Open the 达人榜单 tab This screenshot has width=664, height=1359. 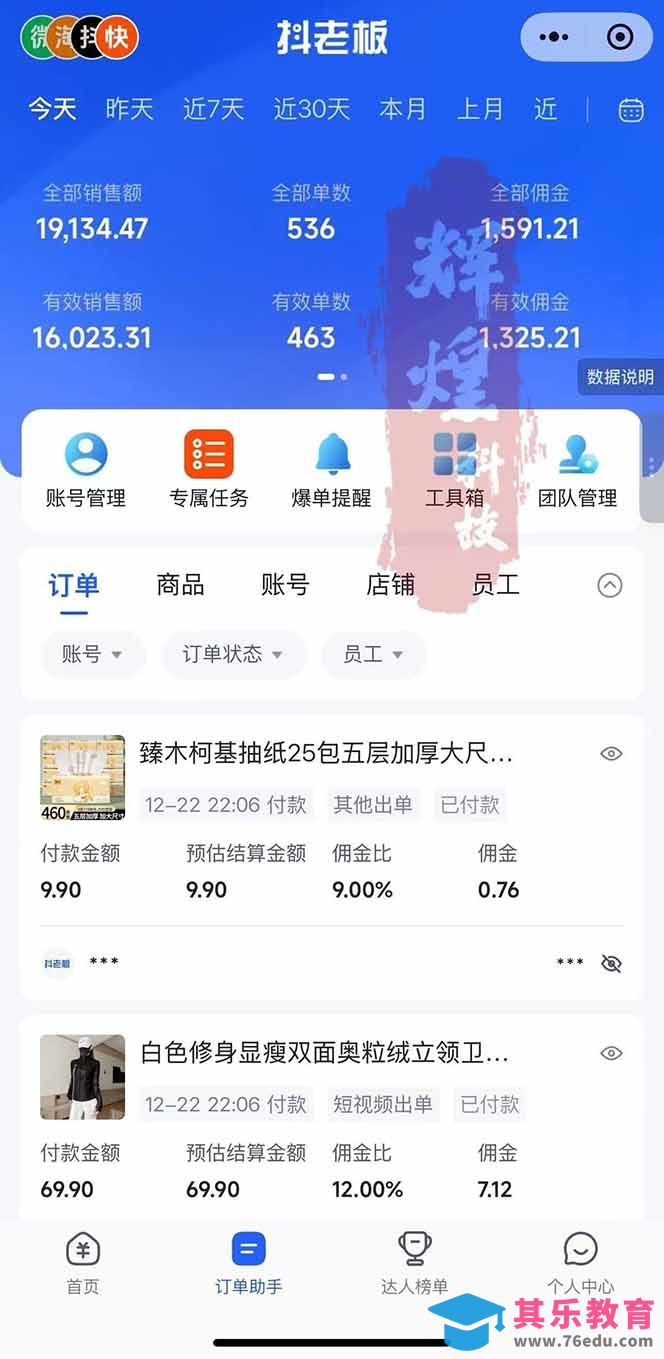click(x=414, y=1263)
